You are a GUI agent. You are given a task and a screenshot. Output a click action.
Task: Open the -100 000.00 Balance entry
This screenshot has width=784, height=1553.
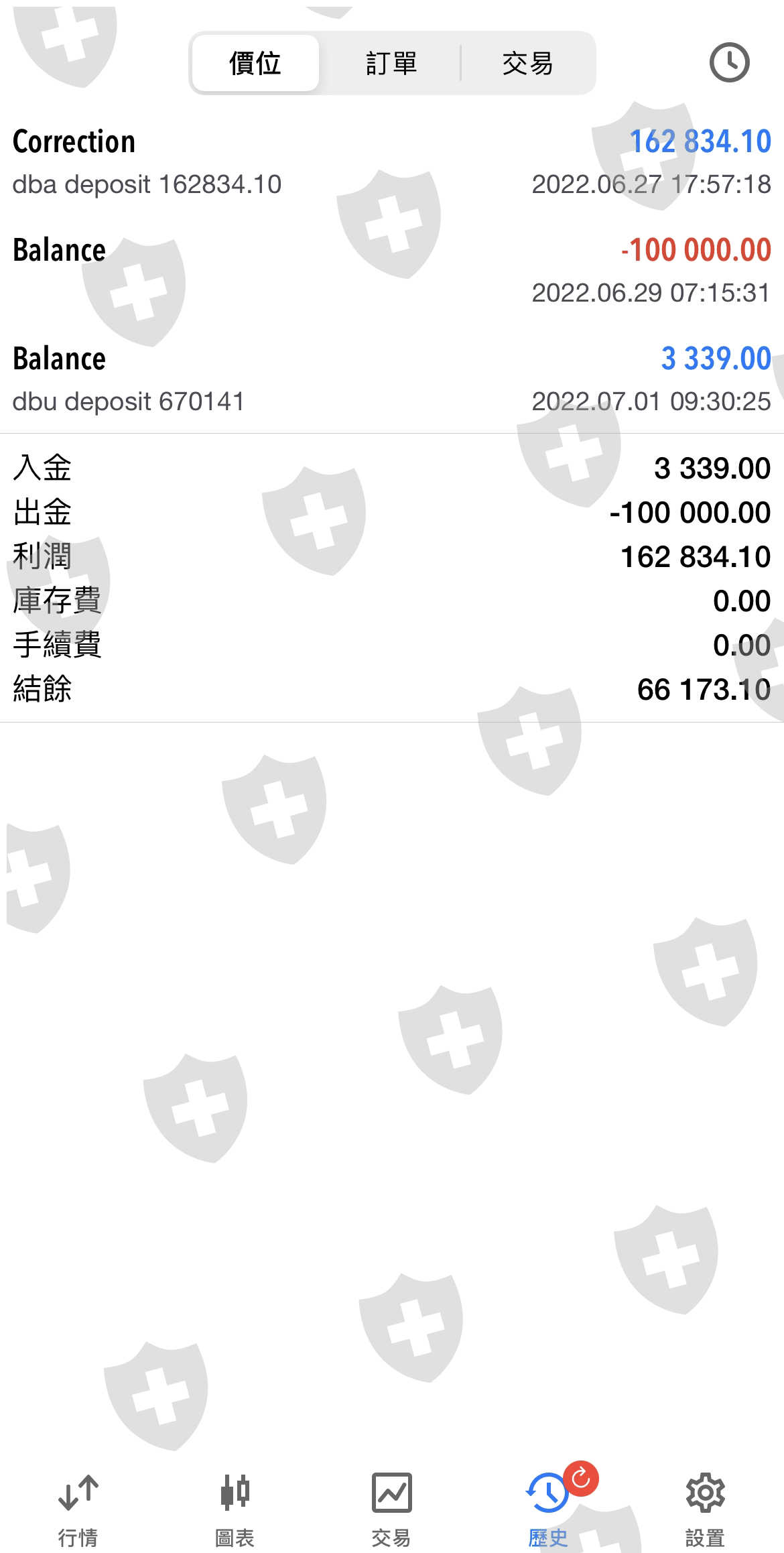click(391, 270)
